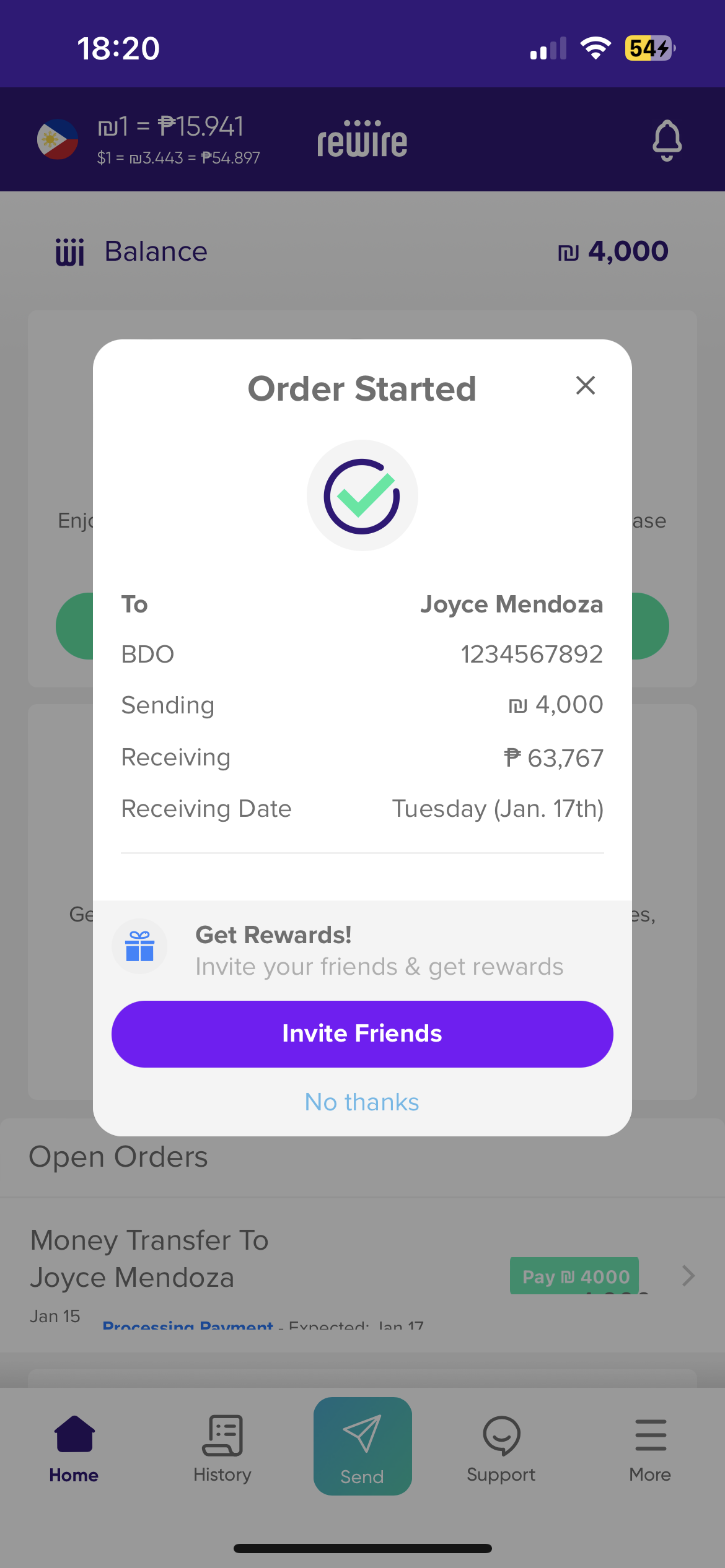725x1568 pixels.
Task: Open the notifications bell
Action: [667, 141]
